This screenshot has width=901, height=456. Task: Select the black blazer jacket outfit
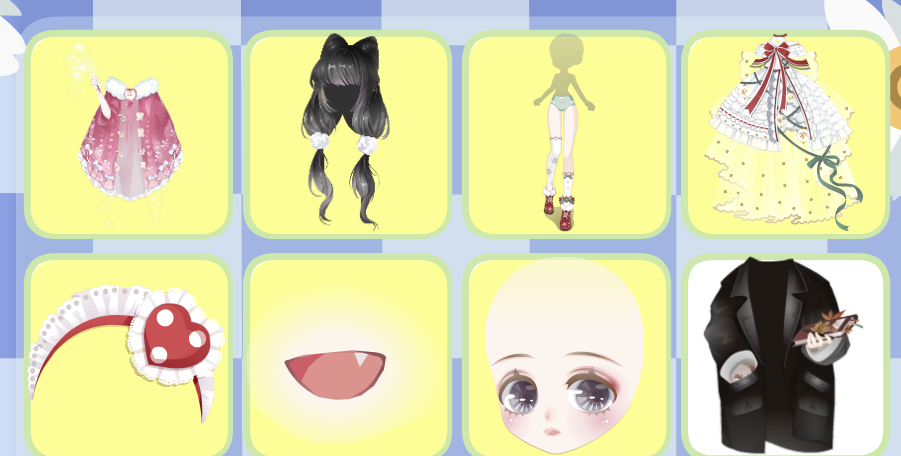pyautogui.click(x=785, y=358)
